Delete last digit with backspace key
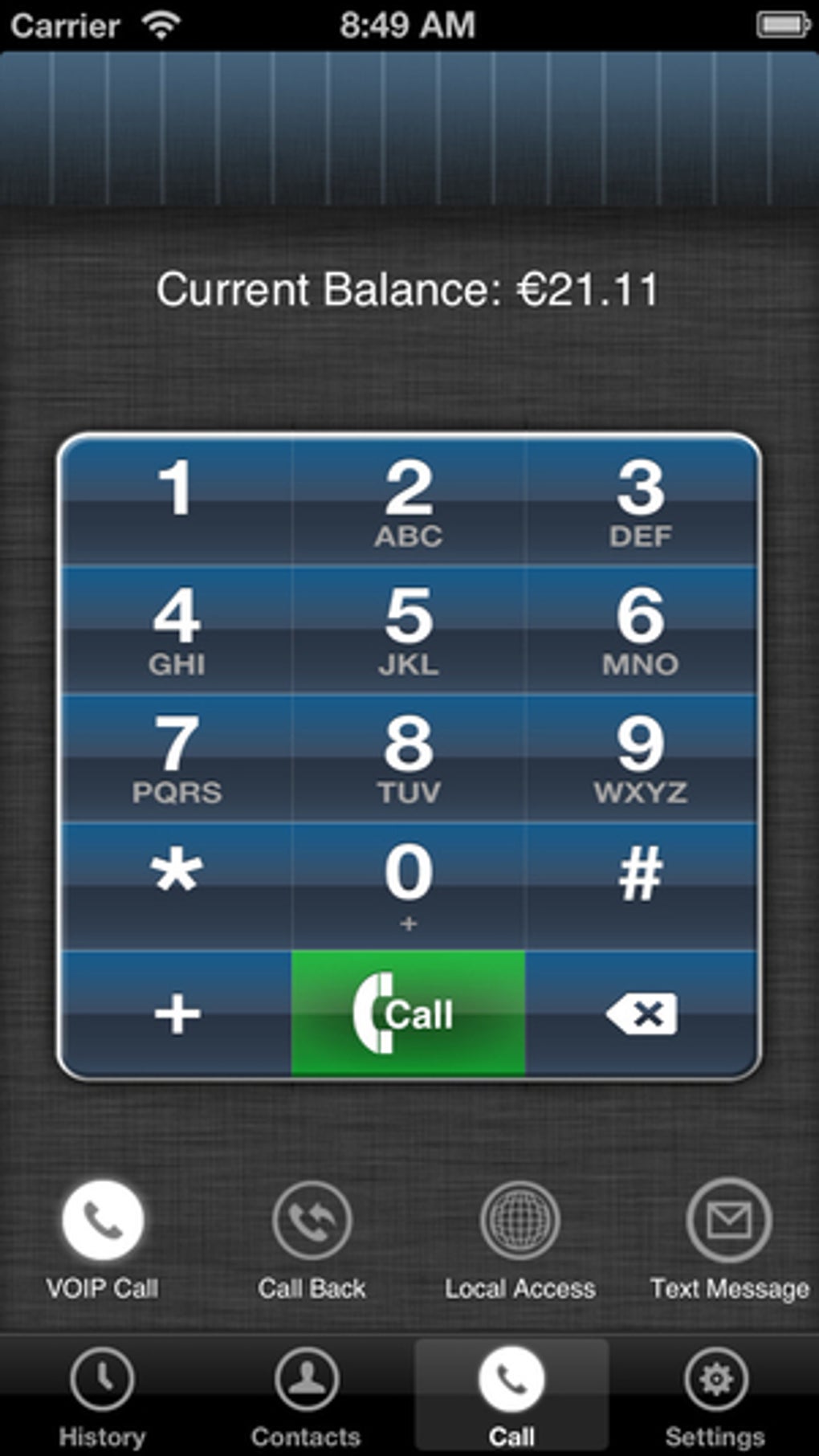819x1456 pixels. [x=641, y=1013]
